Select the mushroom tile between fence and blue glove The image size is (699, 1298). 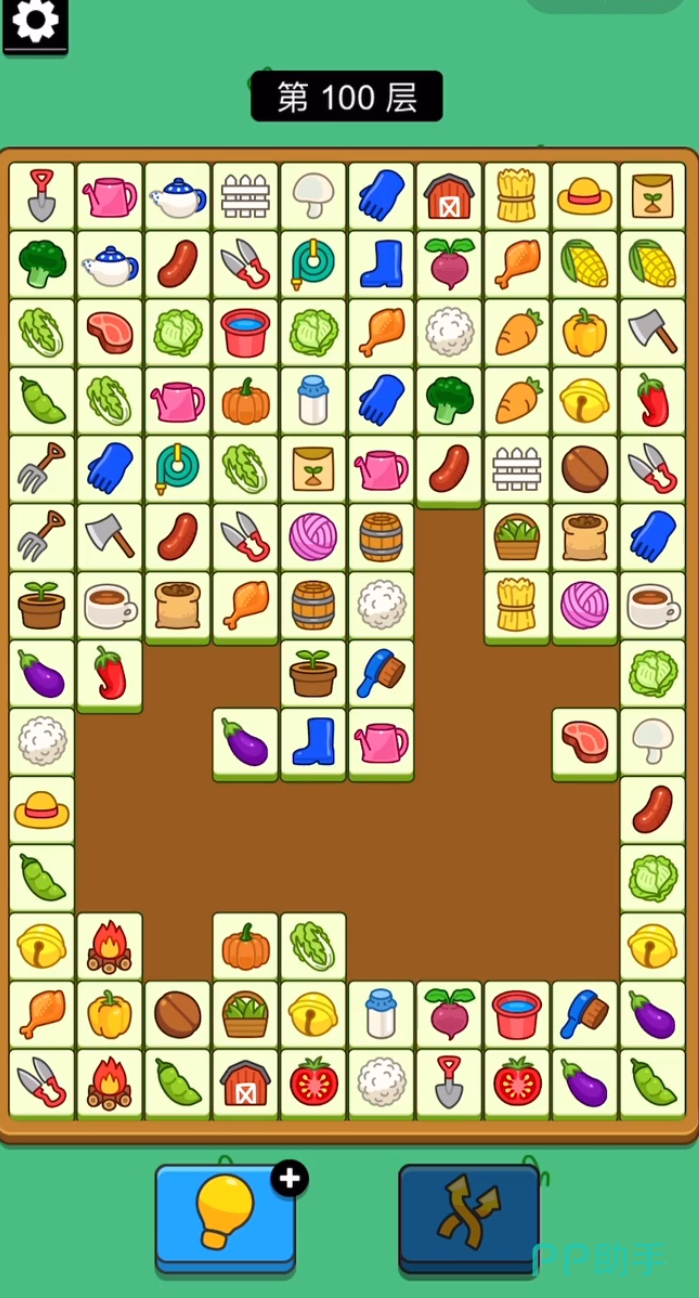pyautogui.click(x=314, y=195)
